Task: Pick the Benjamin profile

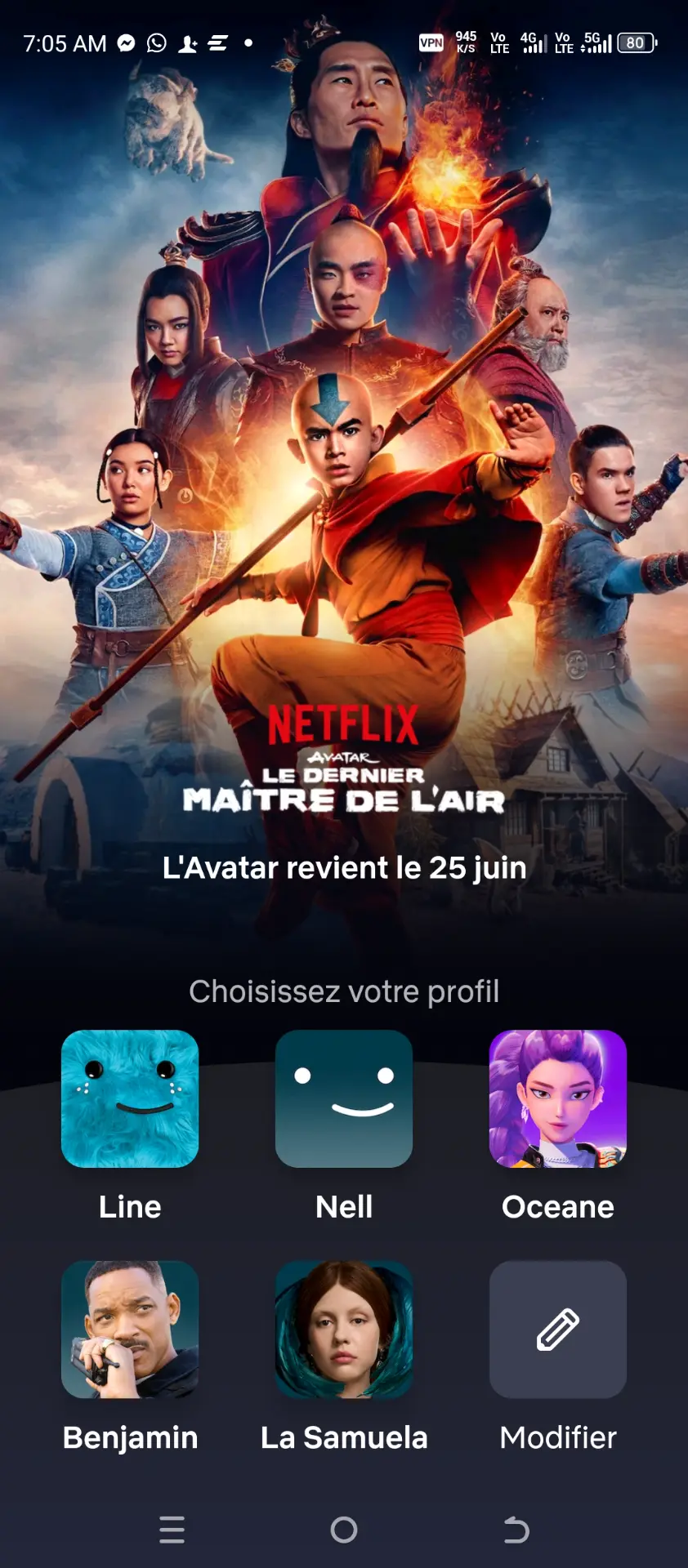Action: (130, 1330)
